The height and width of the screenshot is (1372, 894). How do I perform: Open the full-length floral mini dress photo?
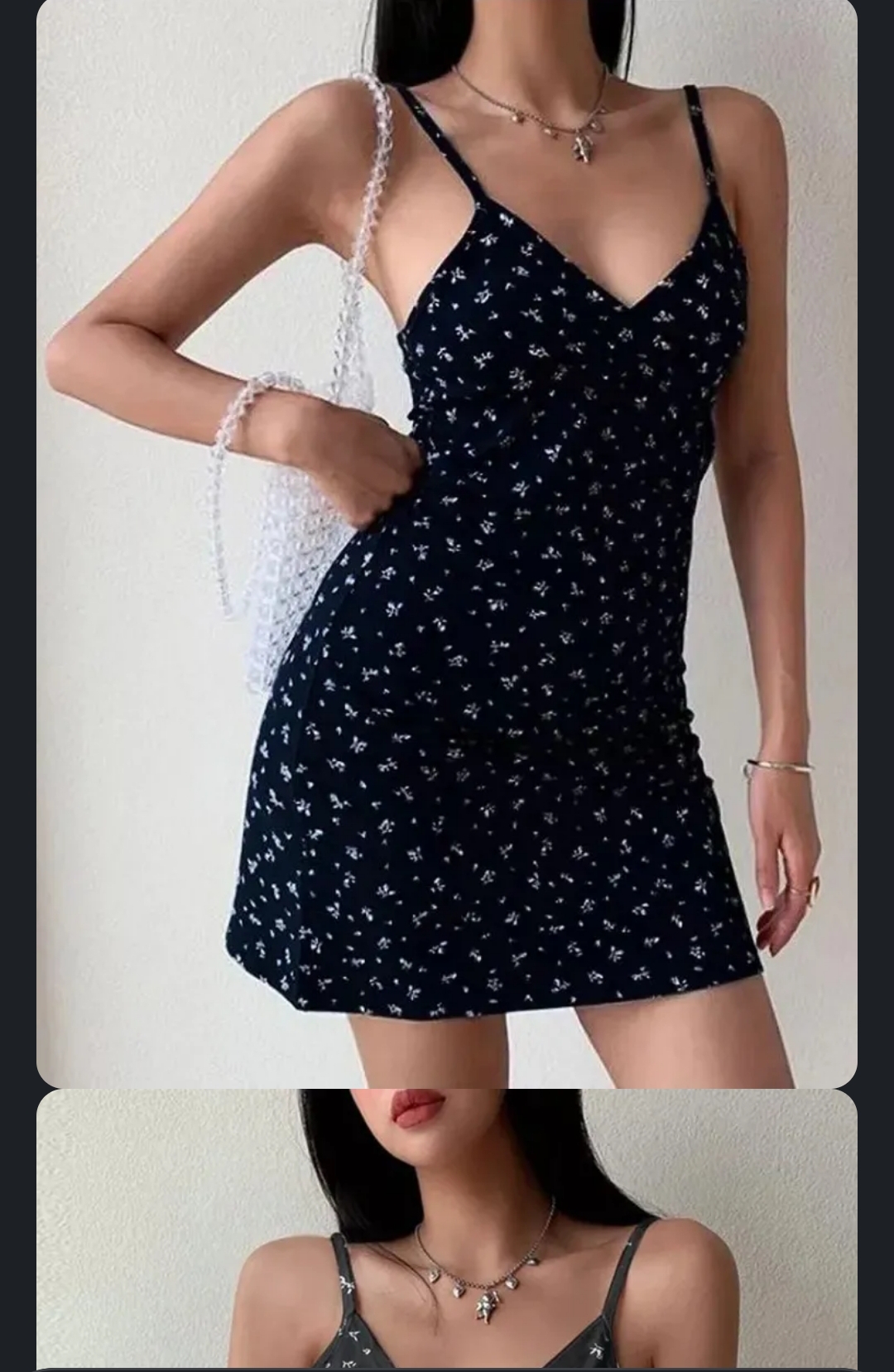coord(447,542)
